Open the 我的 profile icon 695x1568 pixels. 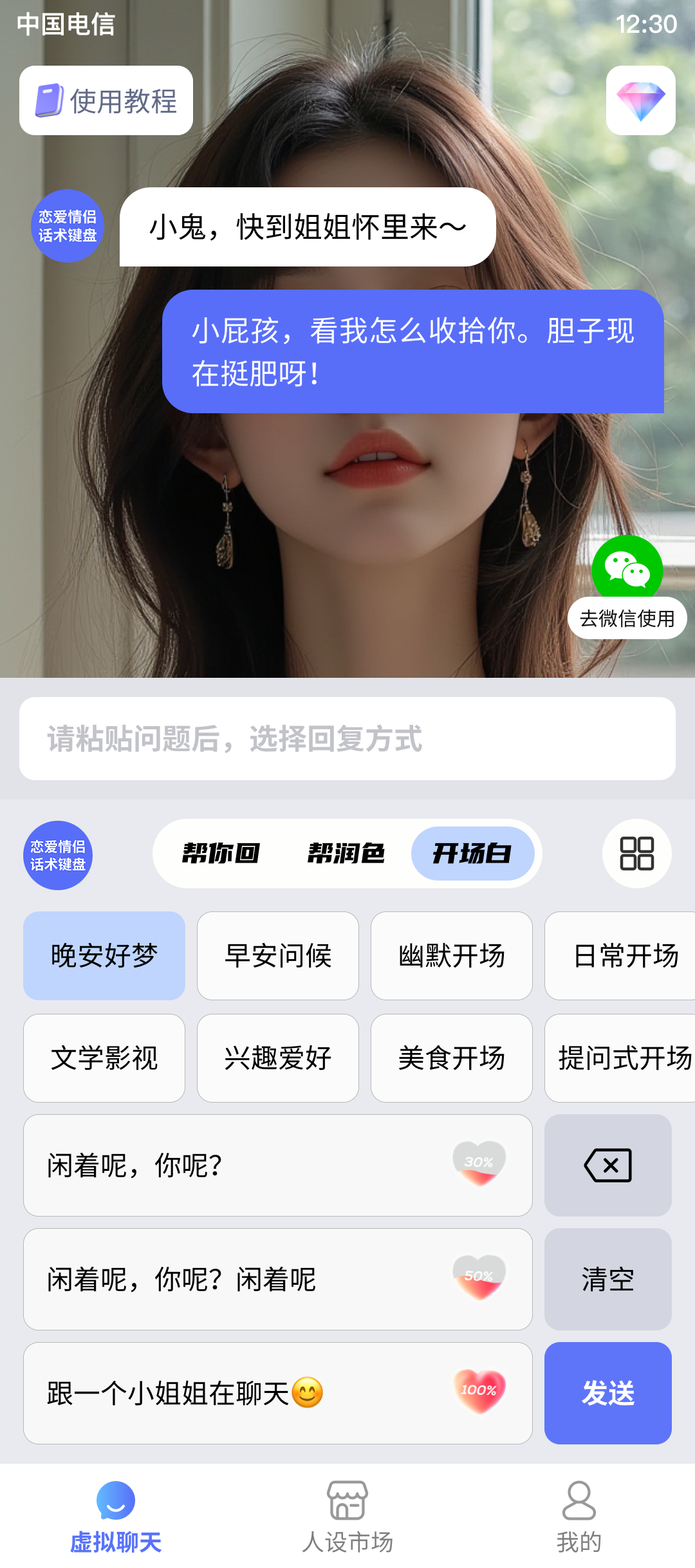[579, 1499]
